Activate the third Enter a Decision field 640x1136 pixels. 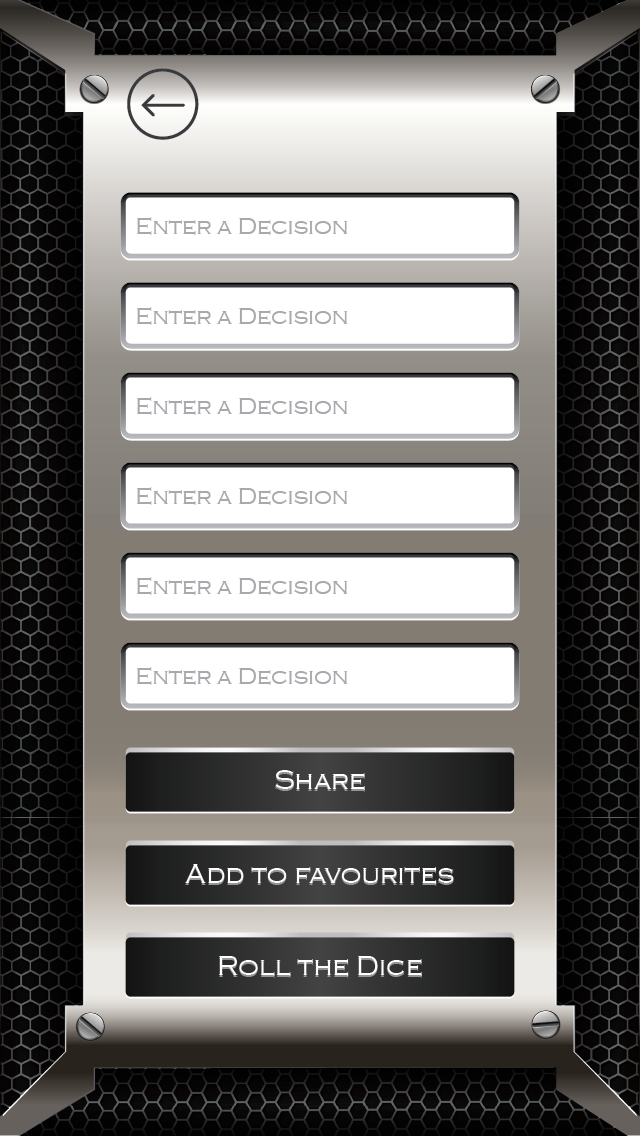coord(320,406)
